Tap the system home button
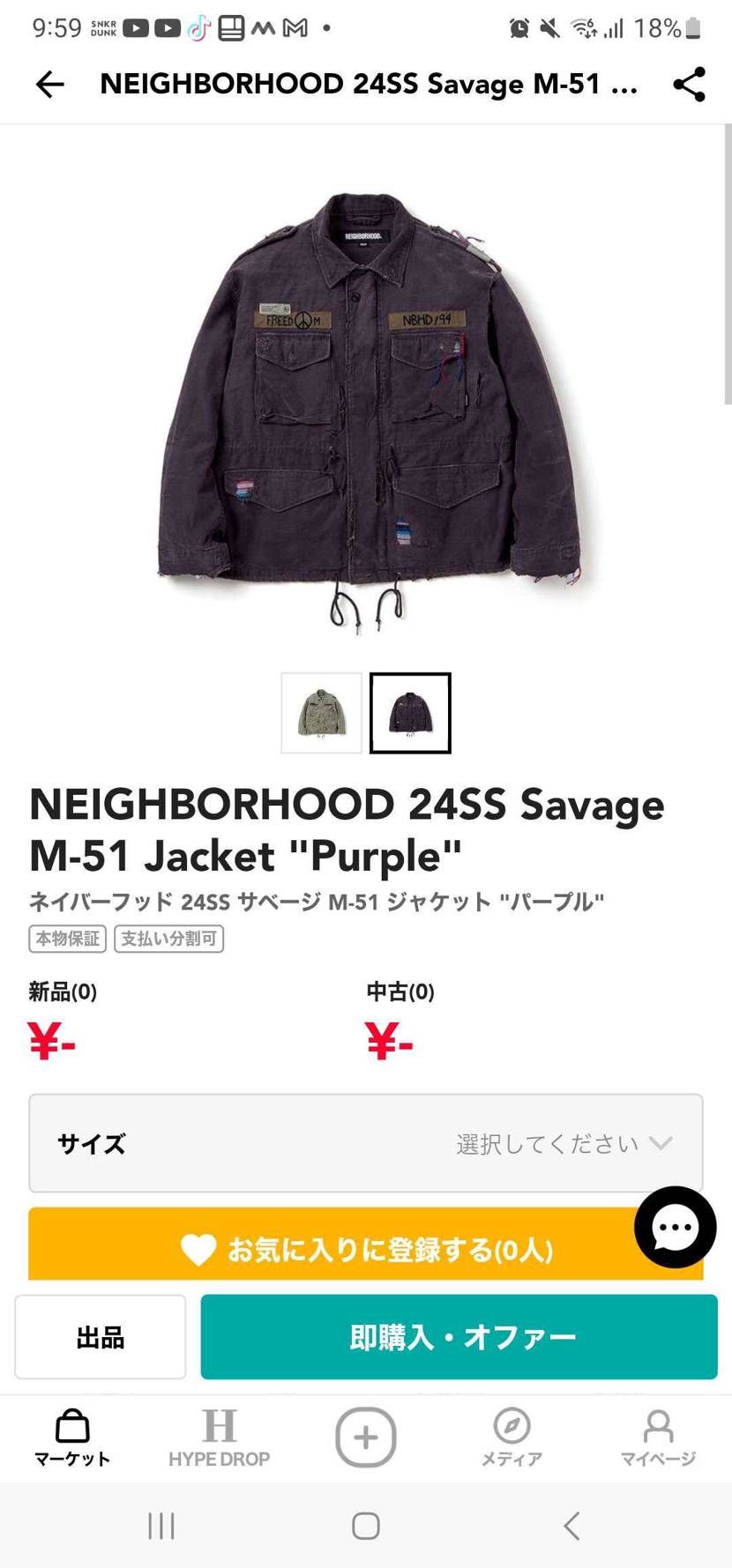732x1568 pixels. 365,1526
